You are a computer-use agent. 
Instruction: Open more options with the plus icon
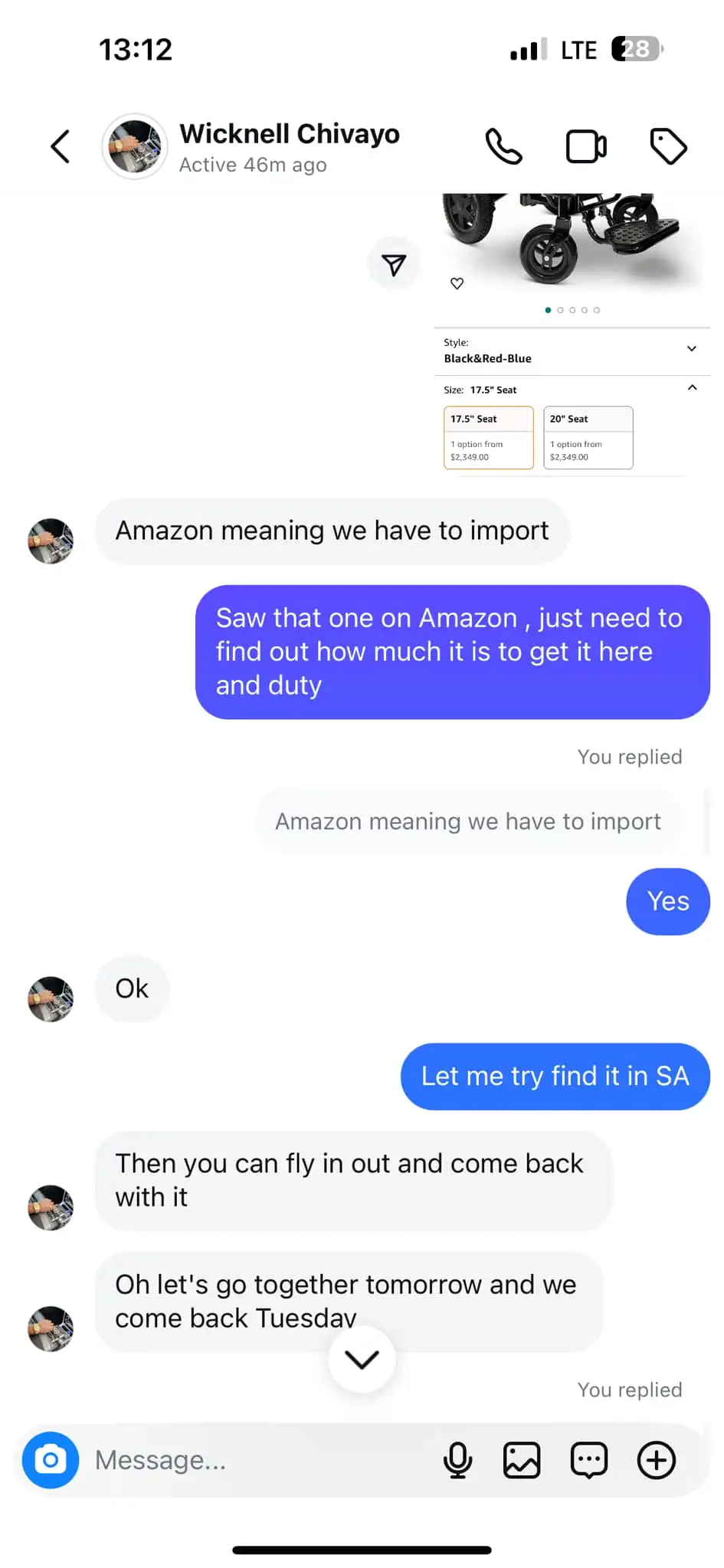tap(657, 1460)
